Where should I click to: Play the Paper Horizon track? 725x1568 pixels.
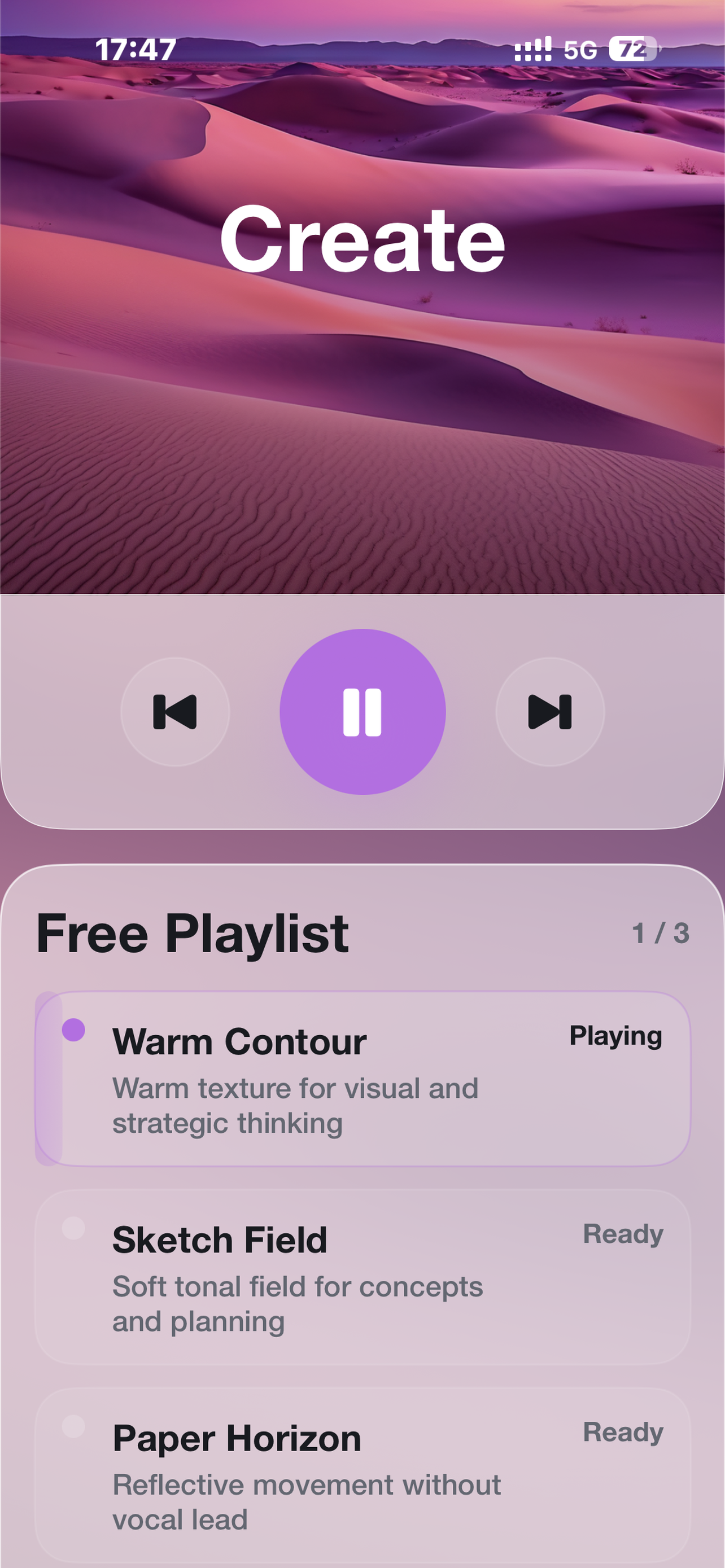pos(362,1474)
